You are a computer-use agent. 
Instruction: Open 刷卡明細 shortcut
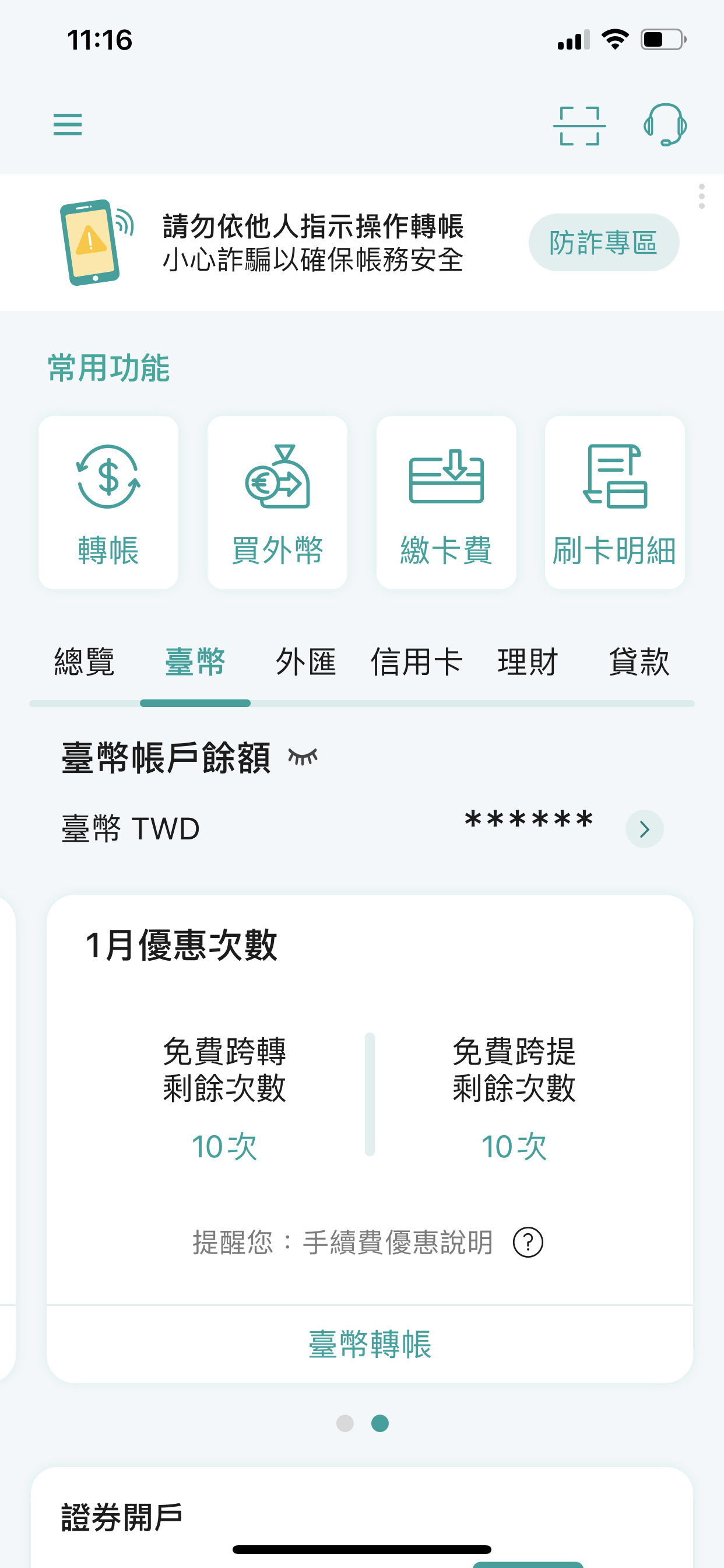pyautogui.click(x=614, y=502)
